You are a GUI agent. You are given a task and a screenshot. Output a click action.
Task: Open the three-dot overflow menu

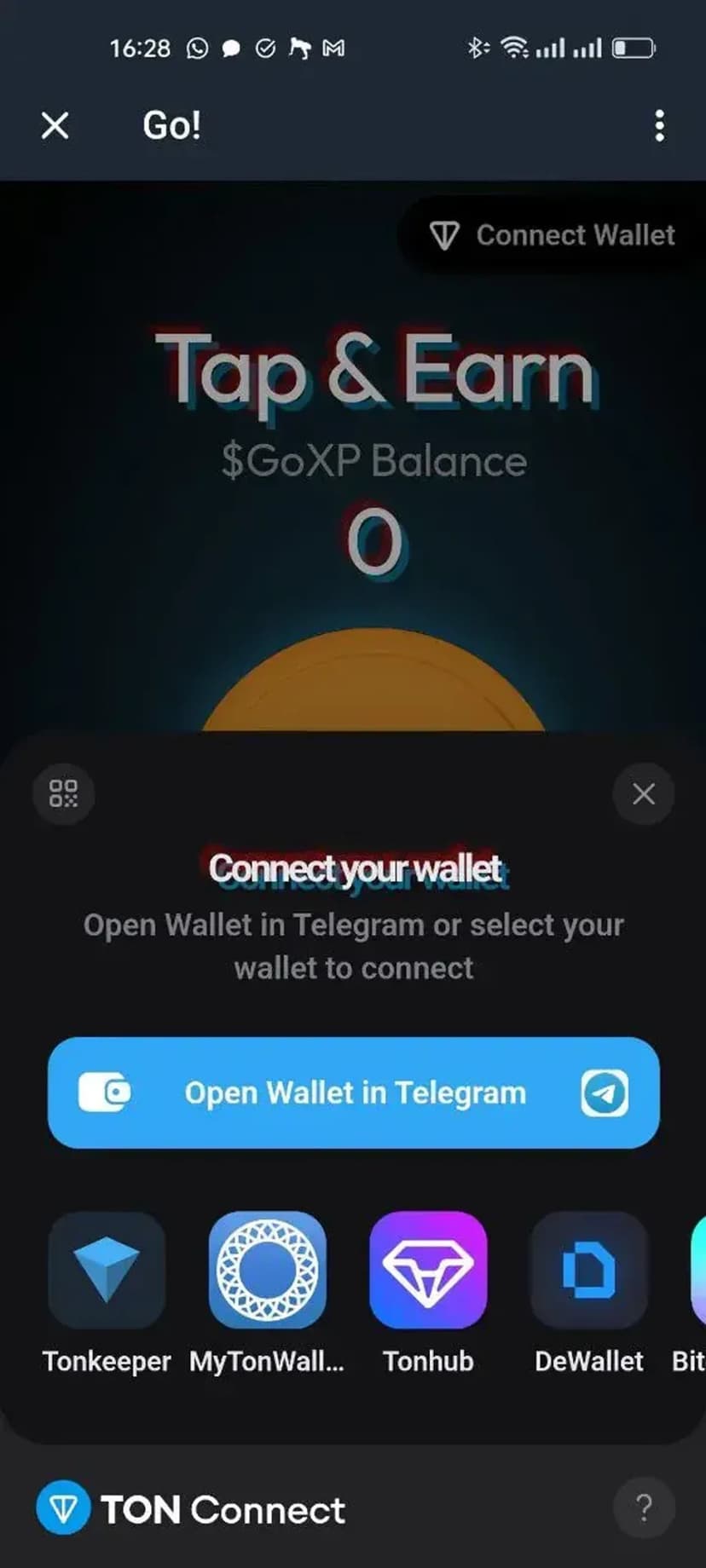659,126
